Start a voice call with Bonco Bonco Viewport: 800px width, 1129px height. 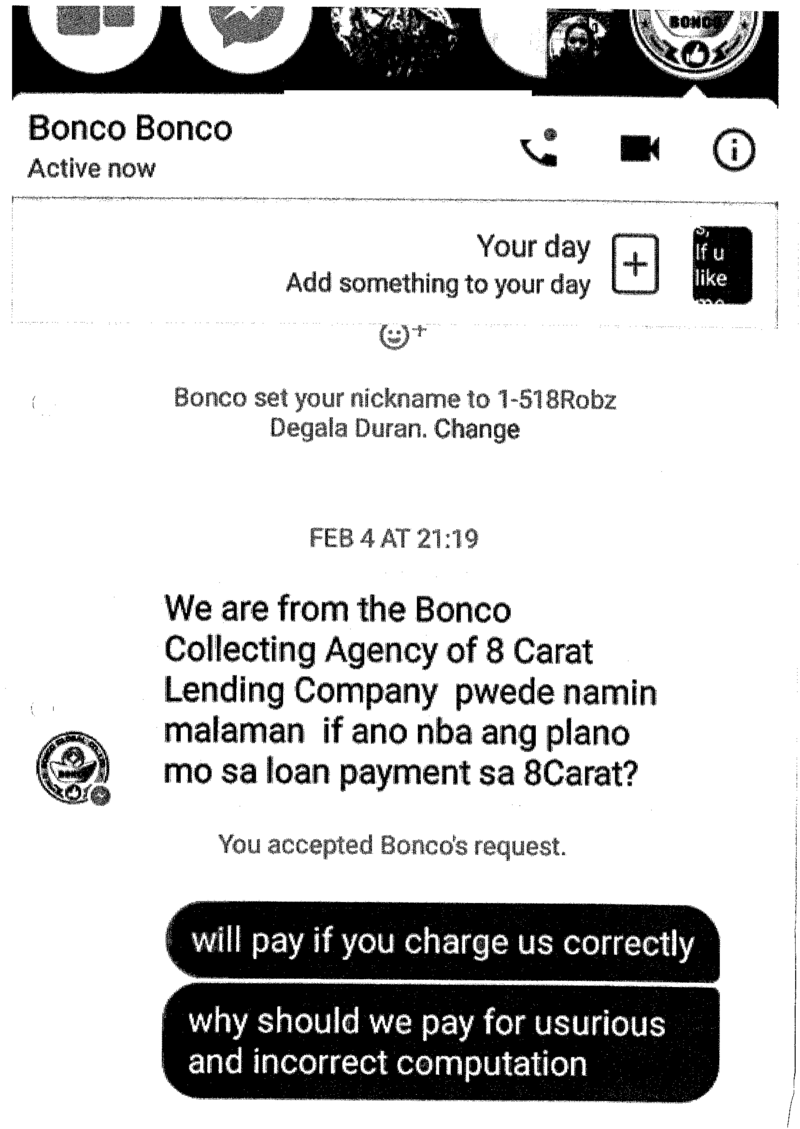pos(542,150)
